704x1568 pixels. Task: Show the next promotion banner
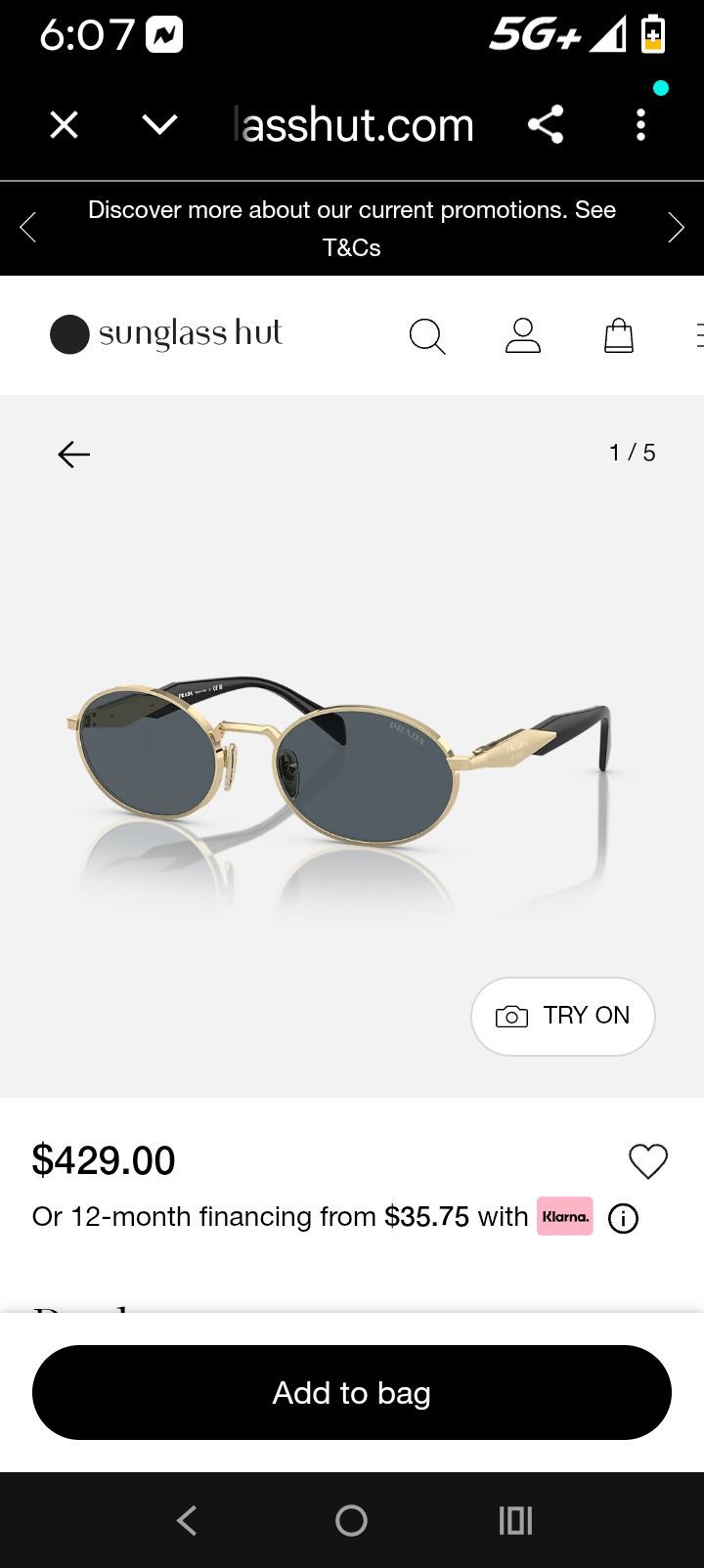[x=676, y=228]
